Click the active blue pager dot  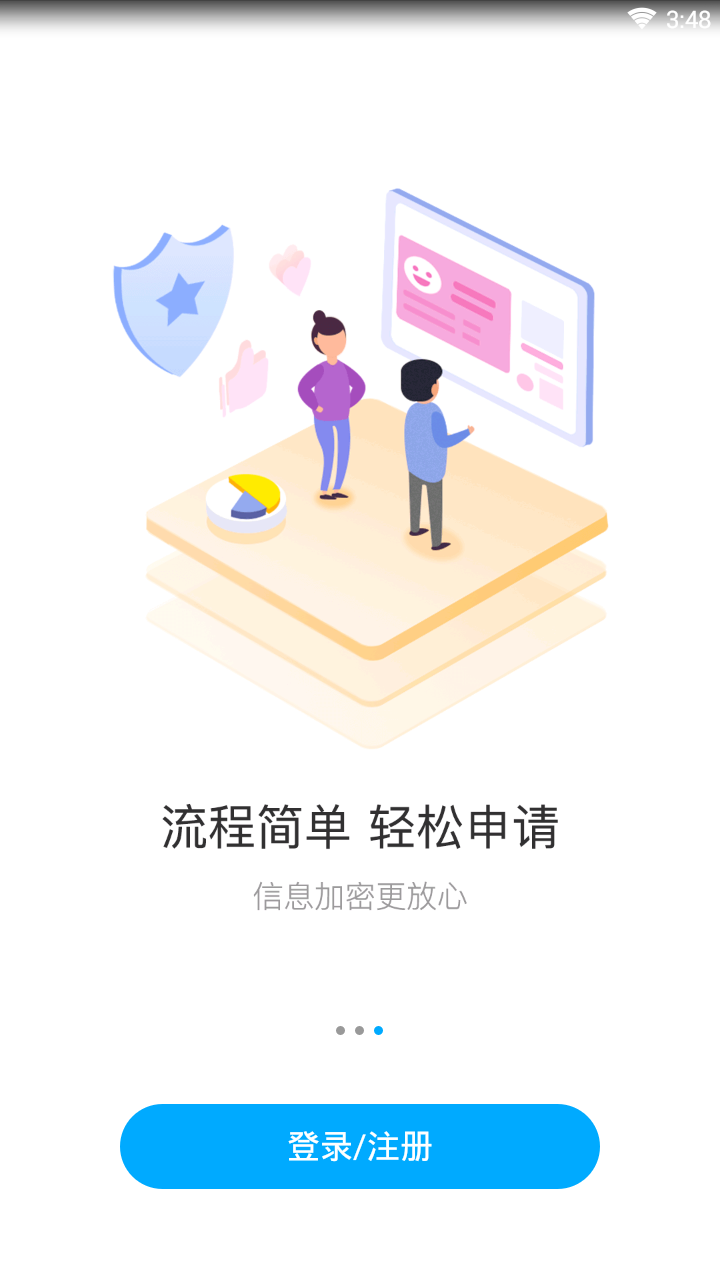click(x=379, y=1029)
